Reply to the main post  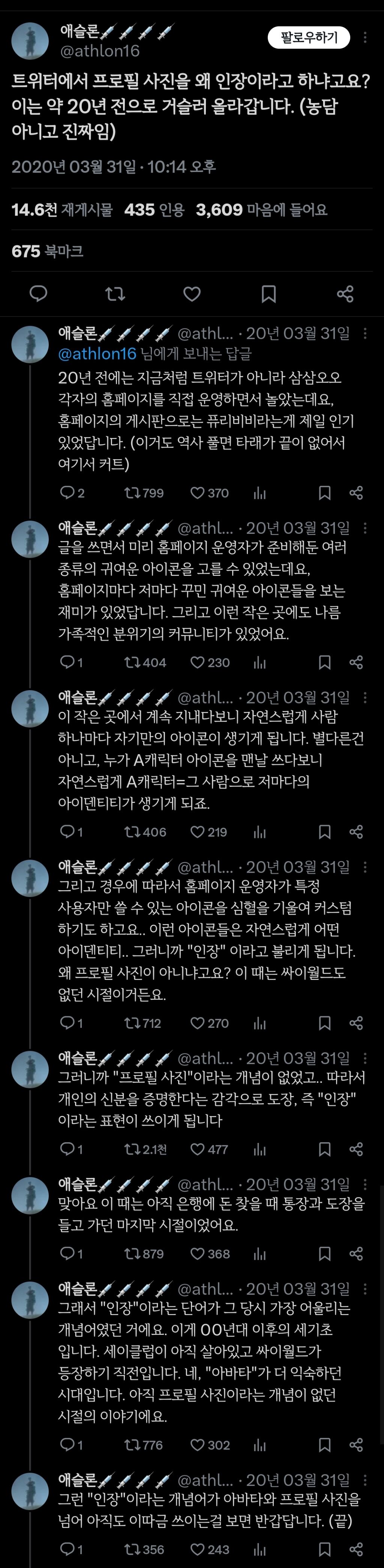pos(38,294)
